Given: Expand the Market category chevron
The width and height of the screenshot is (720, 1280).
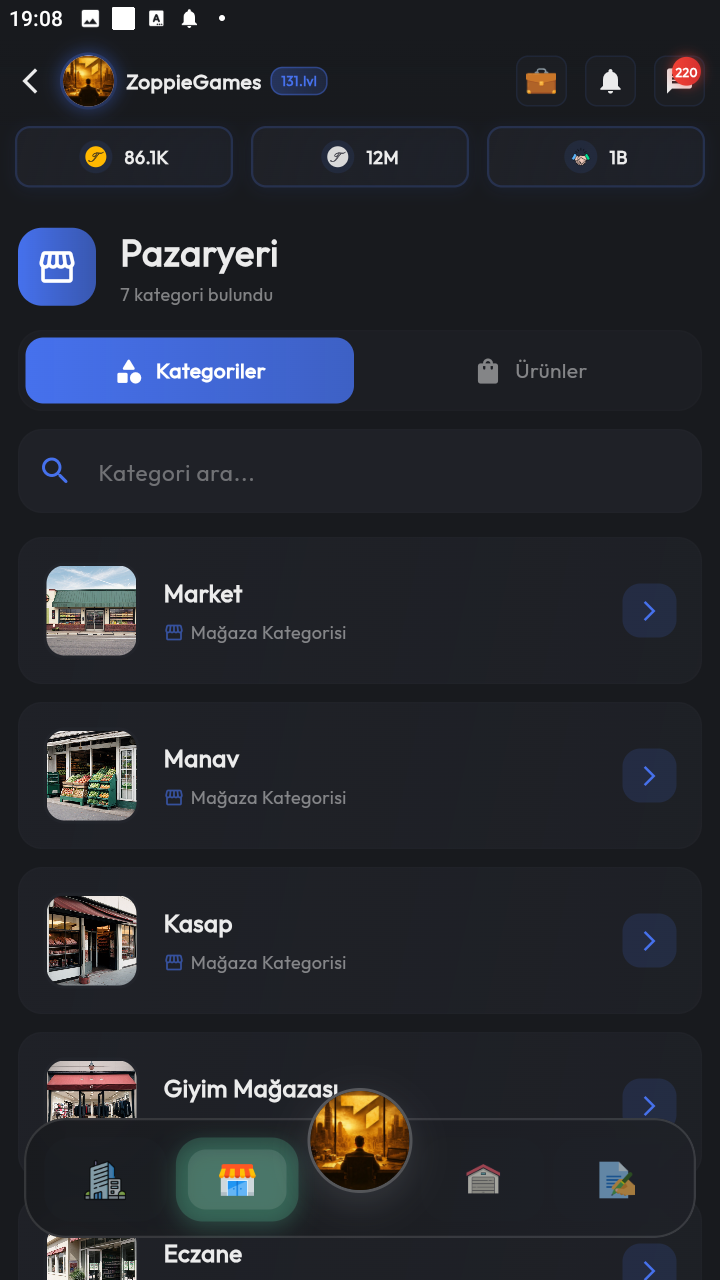Looking at the screenshot, I should [649, 610].
